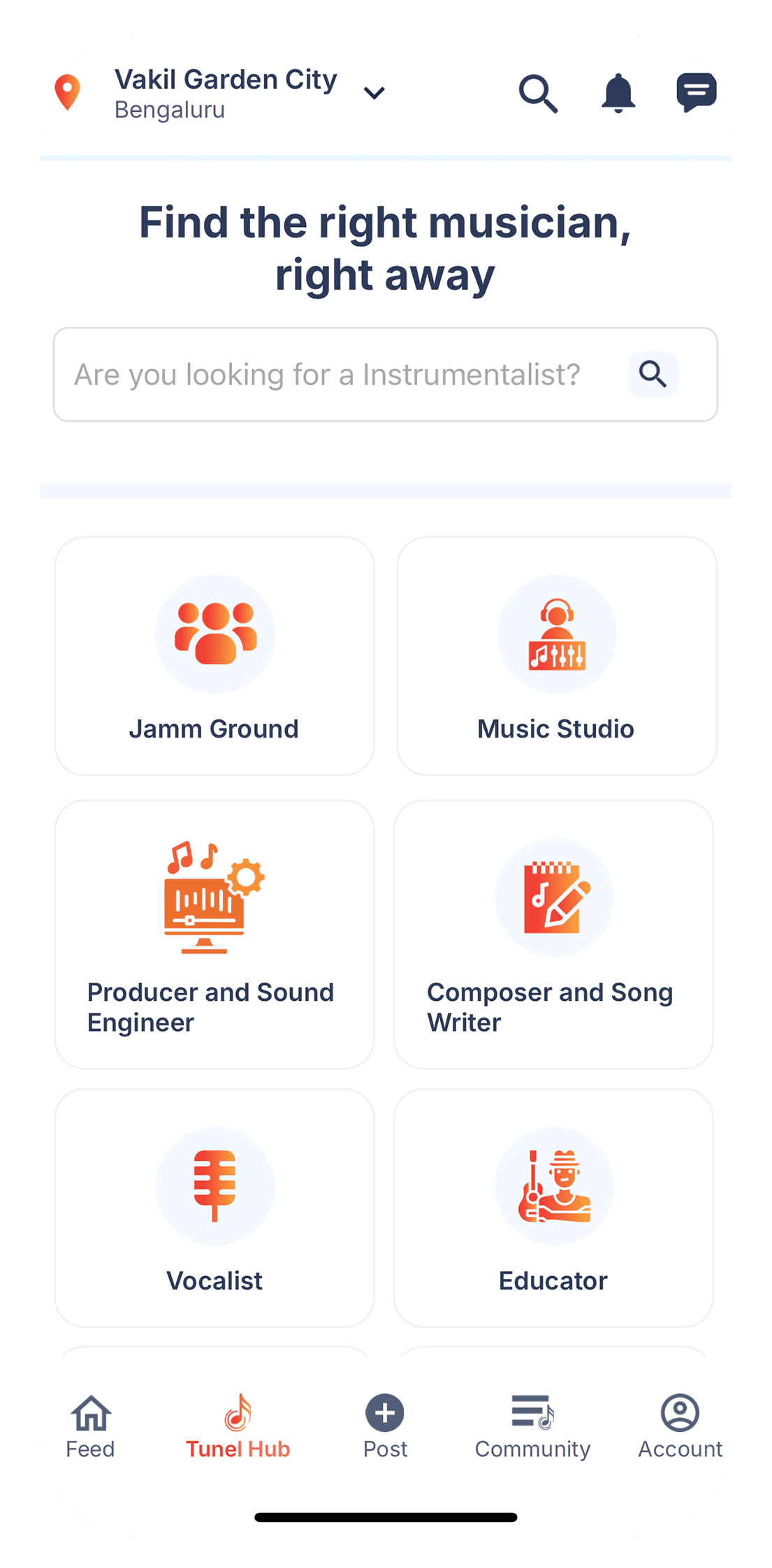Open the Music Studio card
Image resolution: width=772 pixels, height=1568 pixels.
556,656
